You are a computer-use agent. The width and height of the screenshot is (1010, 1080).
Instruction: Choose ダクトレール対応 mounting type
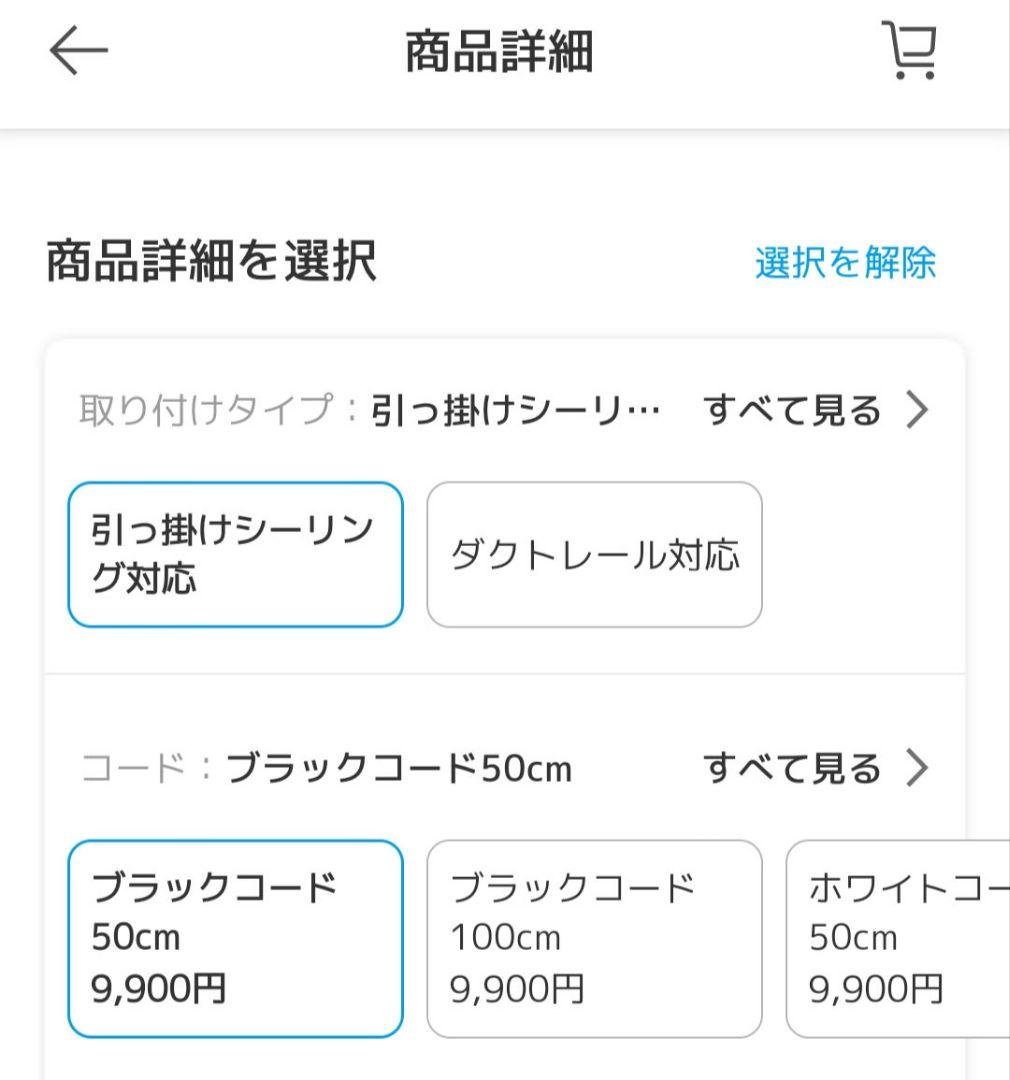coord(594,555)
